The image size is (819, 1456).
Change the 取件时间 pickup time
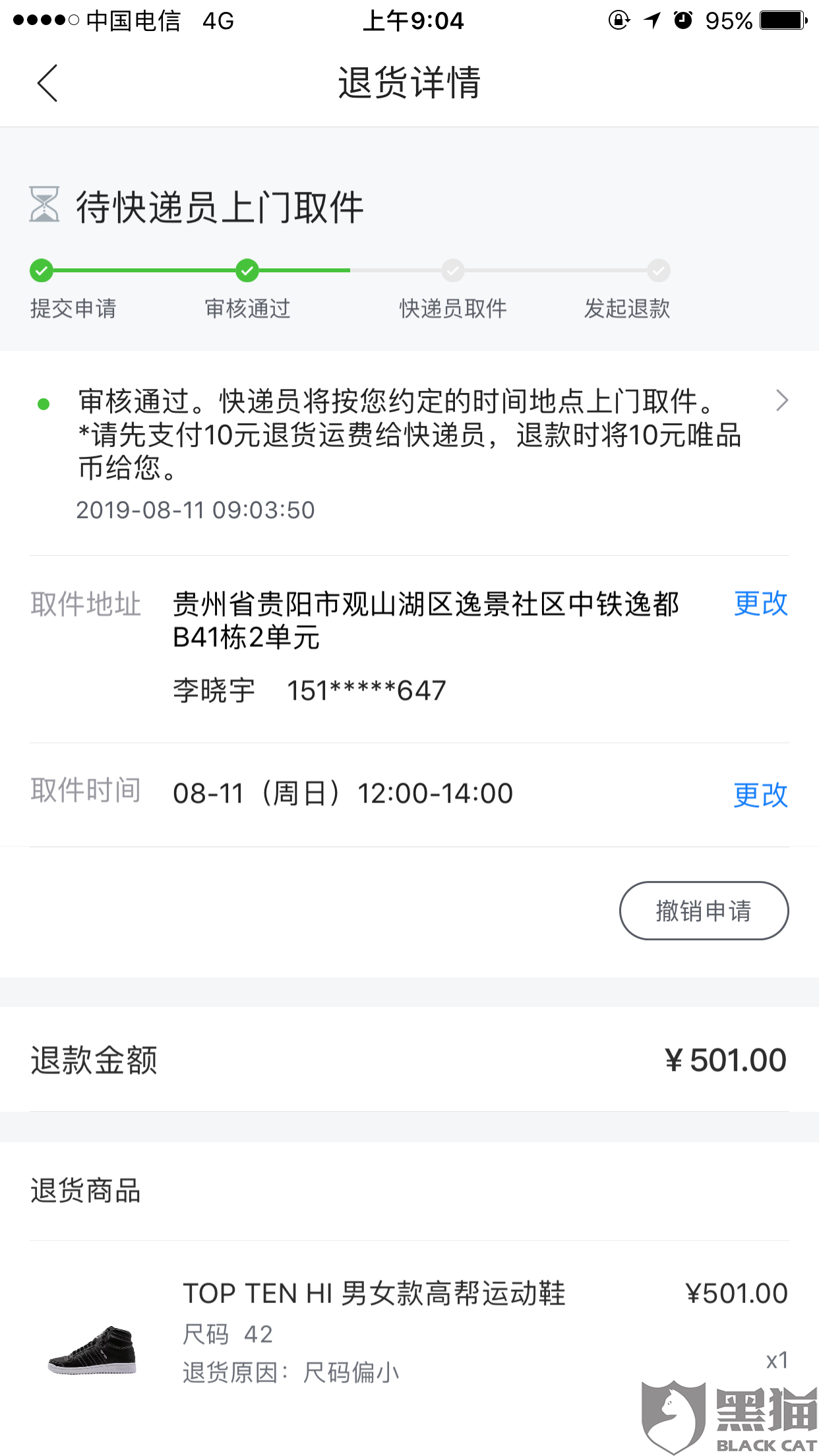(x=760, y=795)
